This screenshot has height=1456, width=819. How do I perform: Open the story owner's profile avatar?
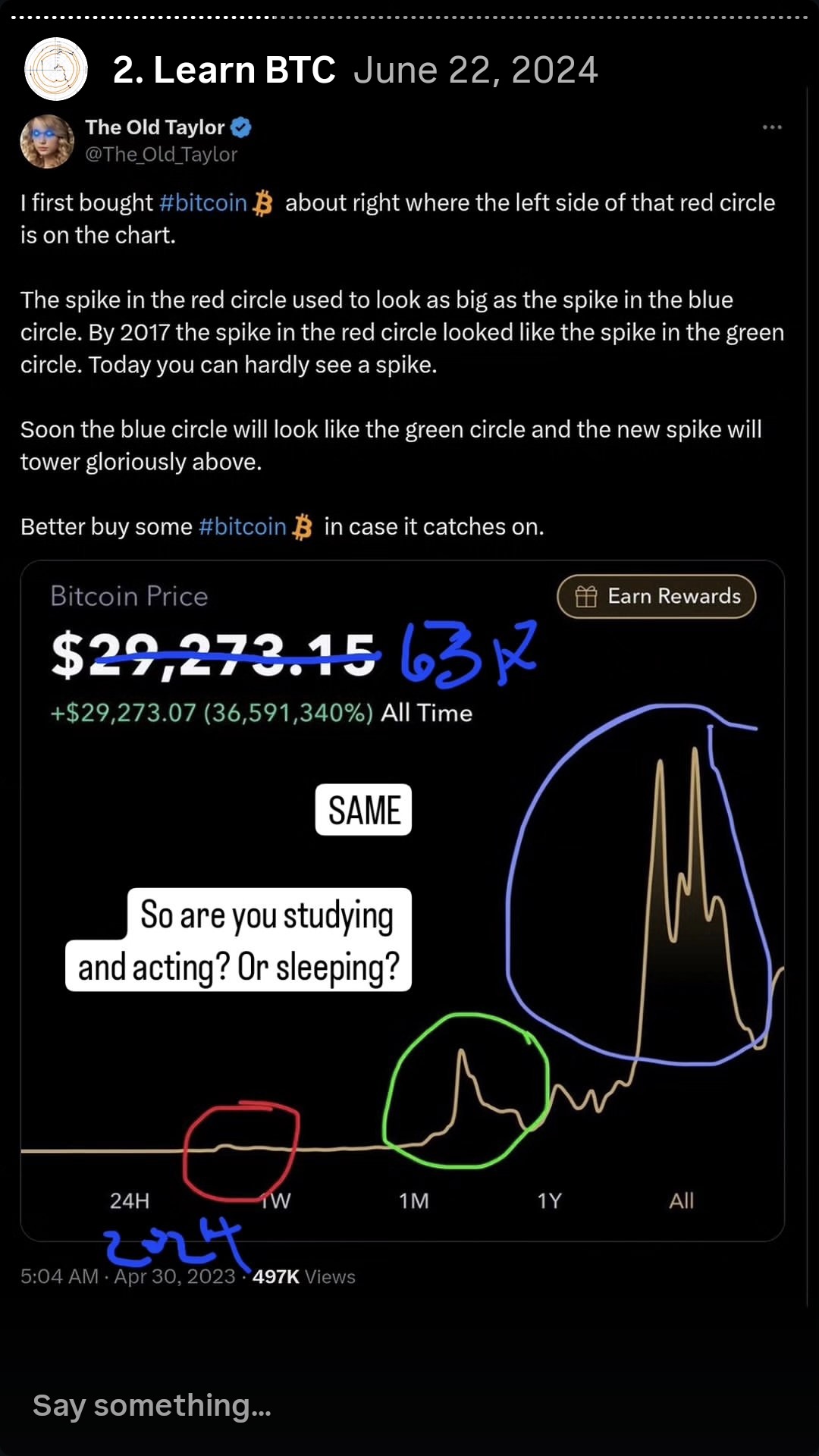[x=56, y=69]
